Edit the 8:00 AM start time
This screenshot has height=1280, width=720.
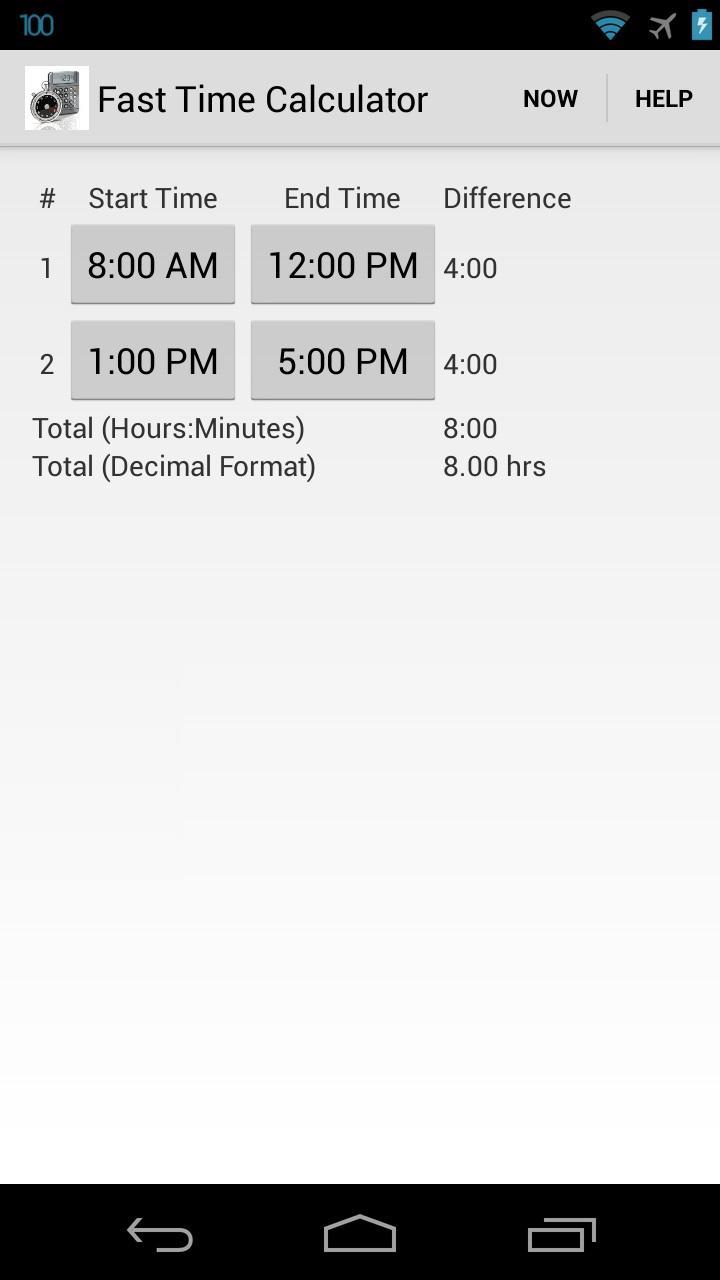[x=152, y=264]
